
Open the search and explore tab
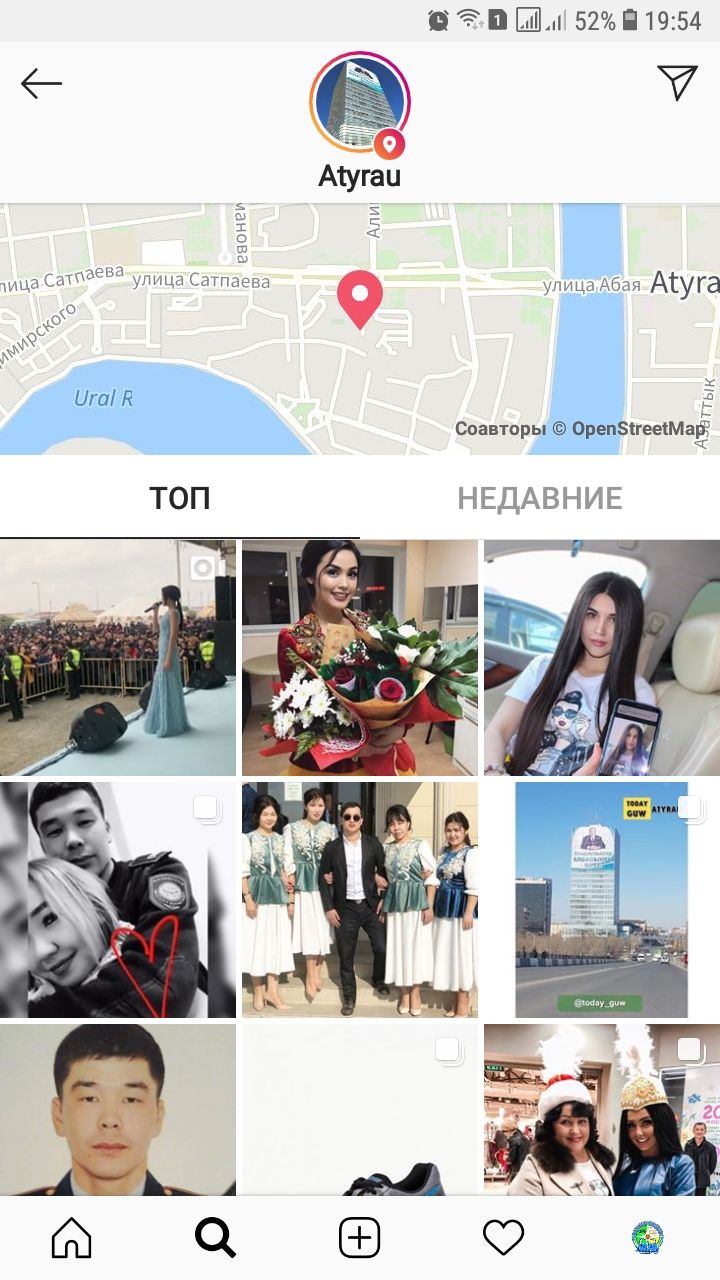(x=215, y=1239)
